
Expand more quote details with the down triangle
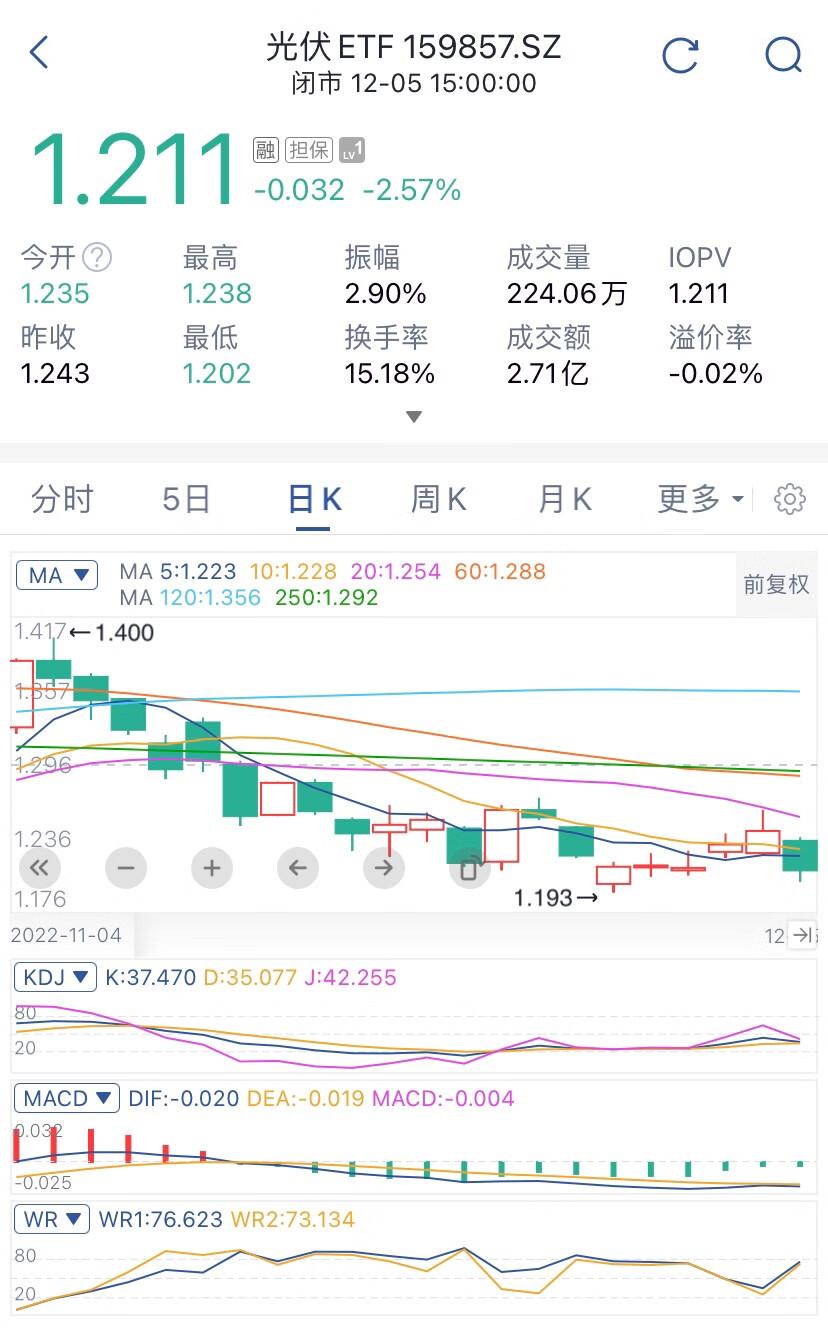[x=414, y=416]
